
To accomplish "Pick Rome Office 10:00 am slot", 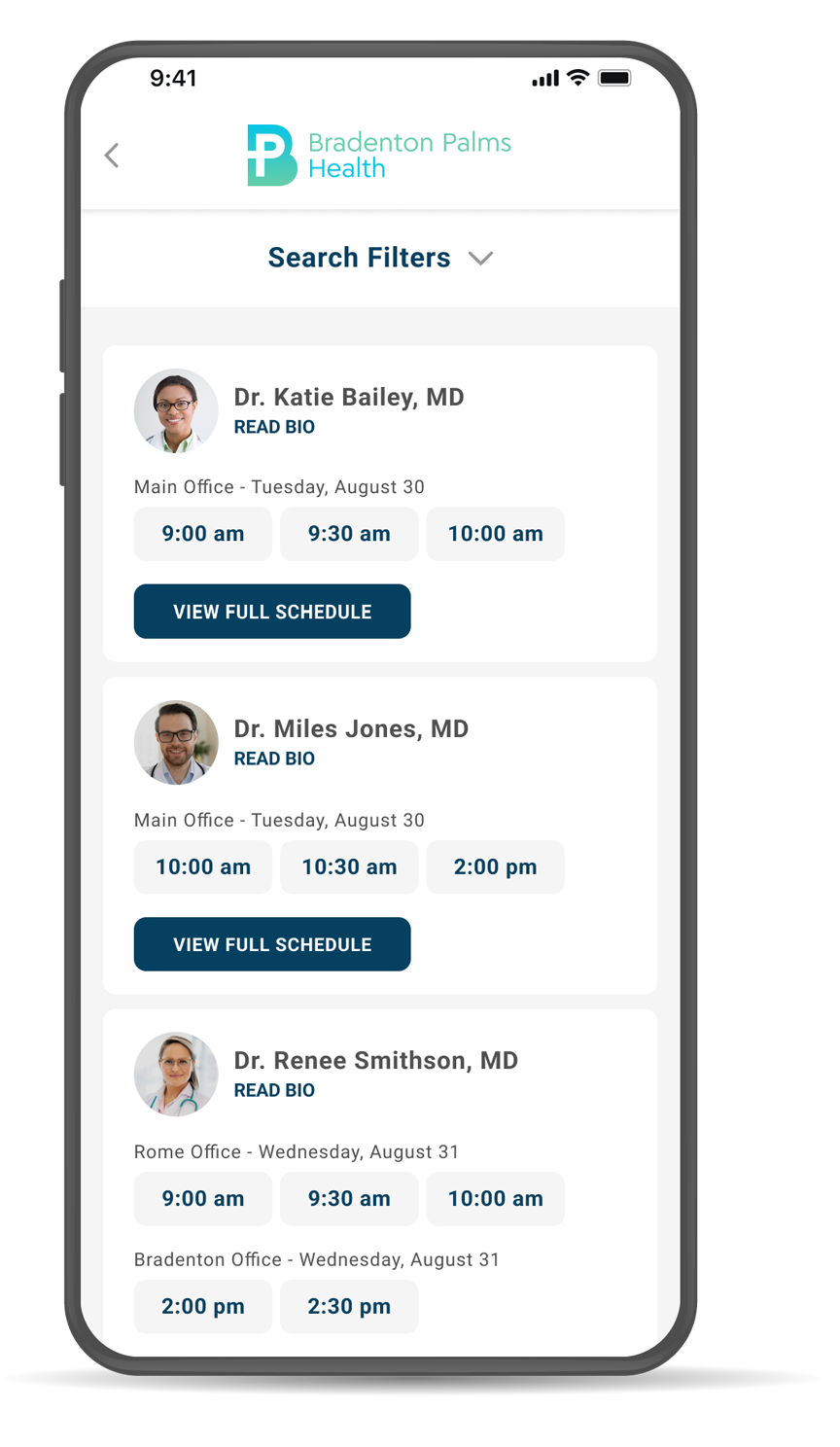I will (x=495, y=1199).
